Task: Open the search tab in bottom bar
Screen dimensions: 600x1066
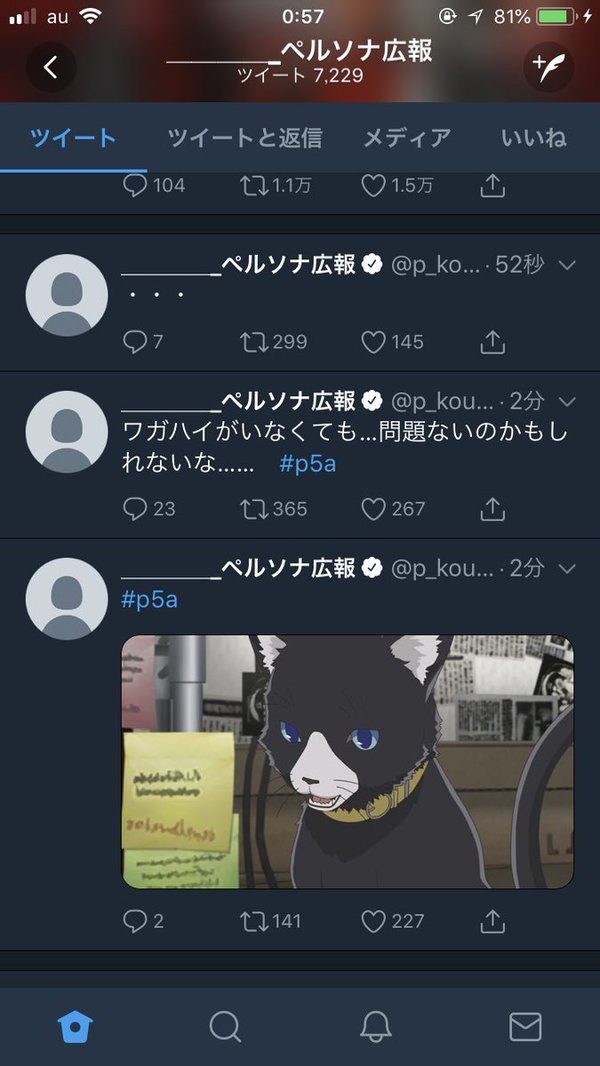Action: click(225, 1026)
